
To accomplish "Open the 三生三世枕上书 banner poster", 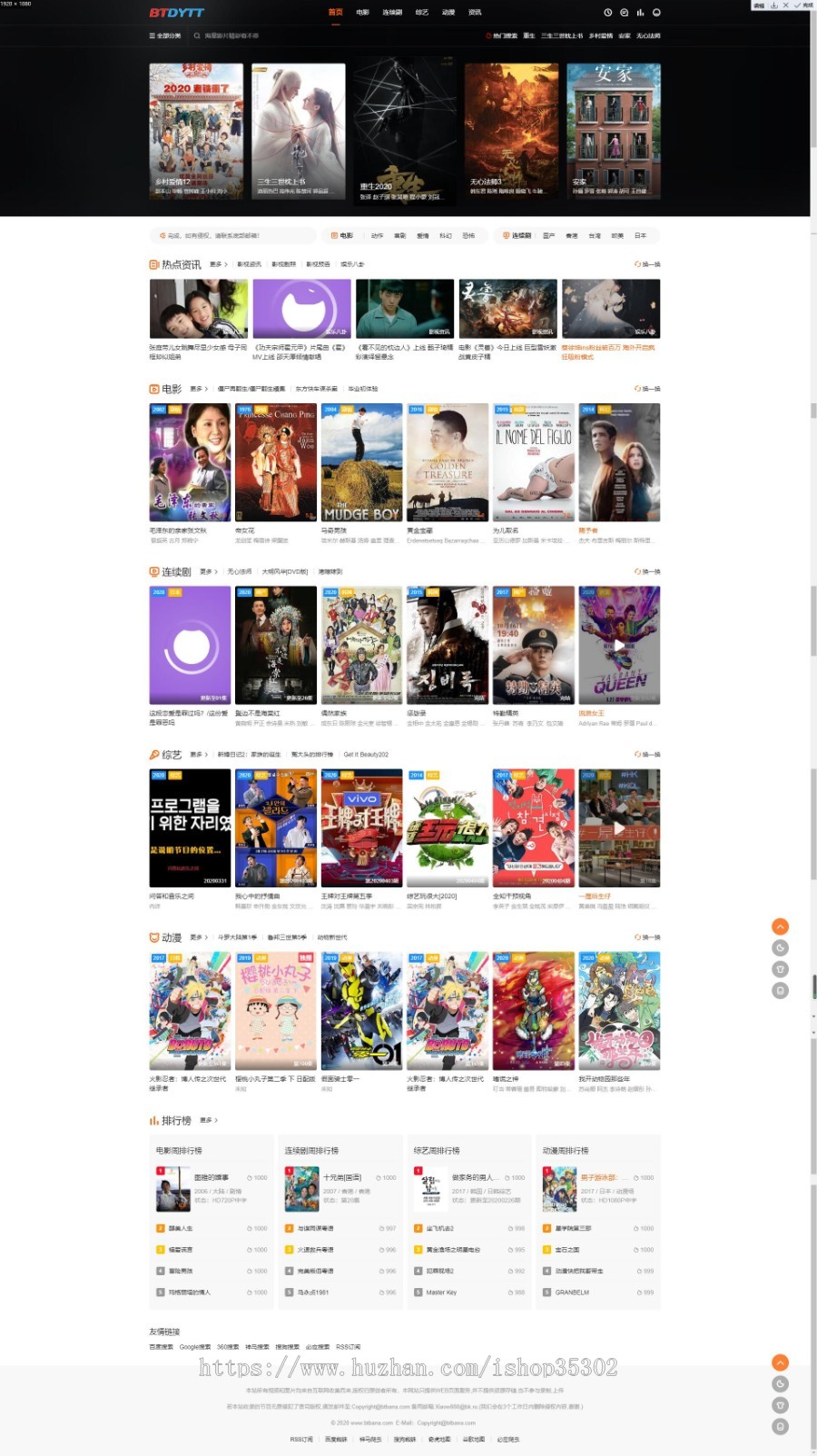I will pos(298,131).
